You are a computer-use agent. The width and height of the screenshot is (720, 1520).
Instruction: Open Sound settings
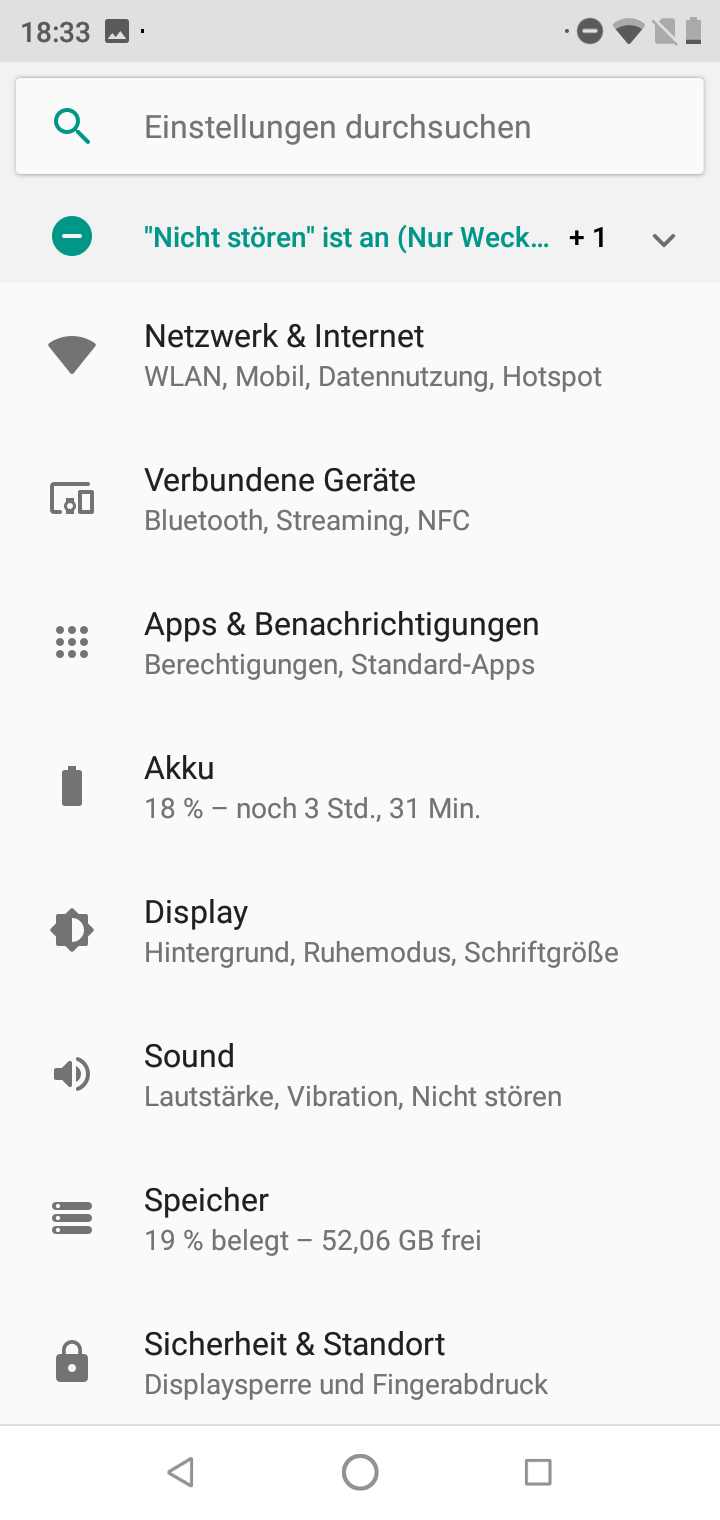point(360,1075)
